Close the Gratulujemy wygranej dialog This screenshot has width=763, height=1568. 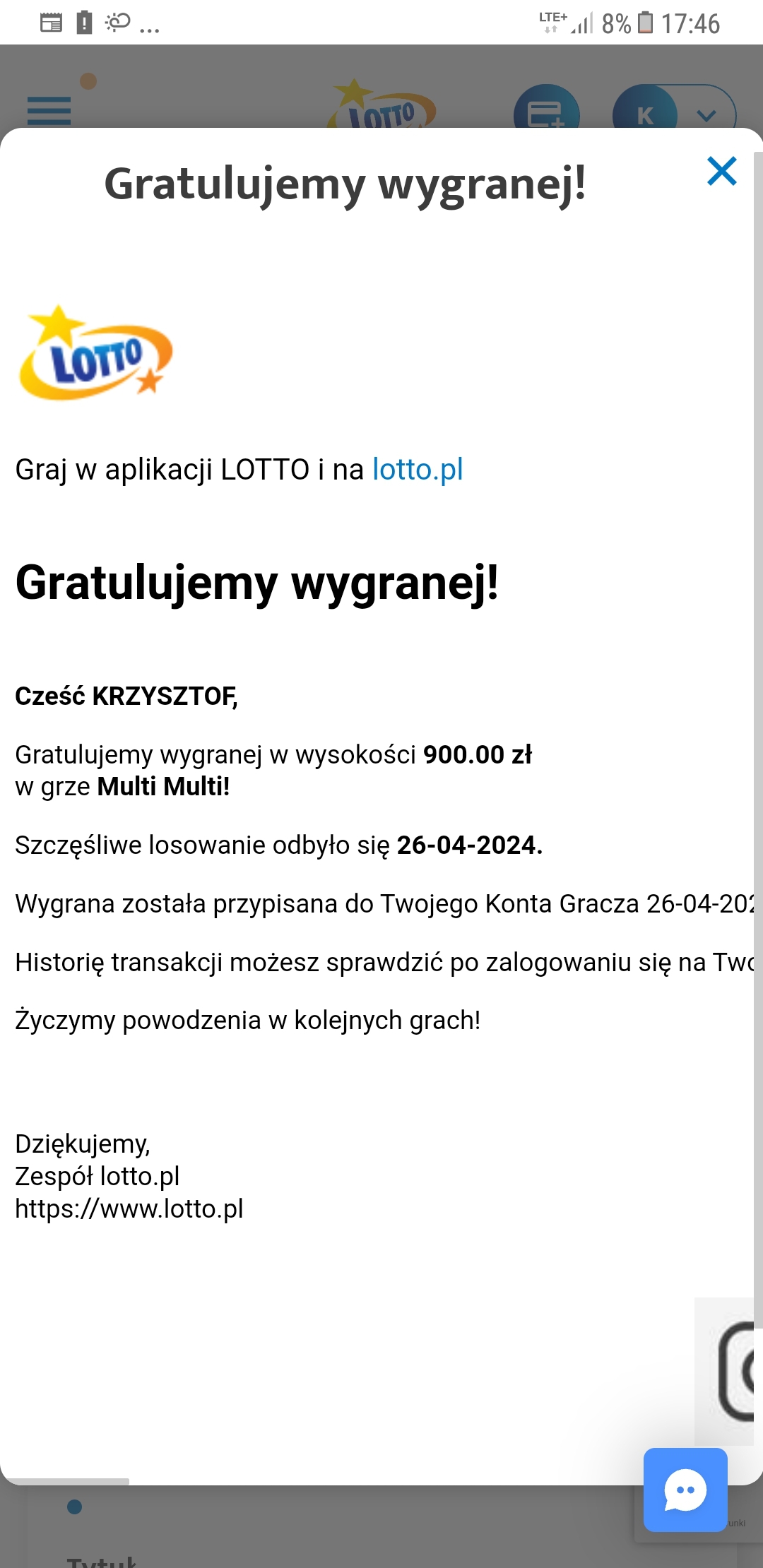(721, 172)
